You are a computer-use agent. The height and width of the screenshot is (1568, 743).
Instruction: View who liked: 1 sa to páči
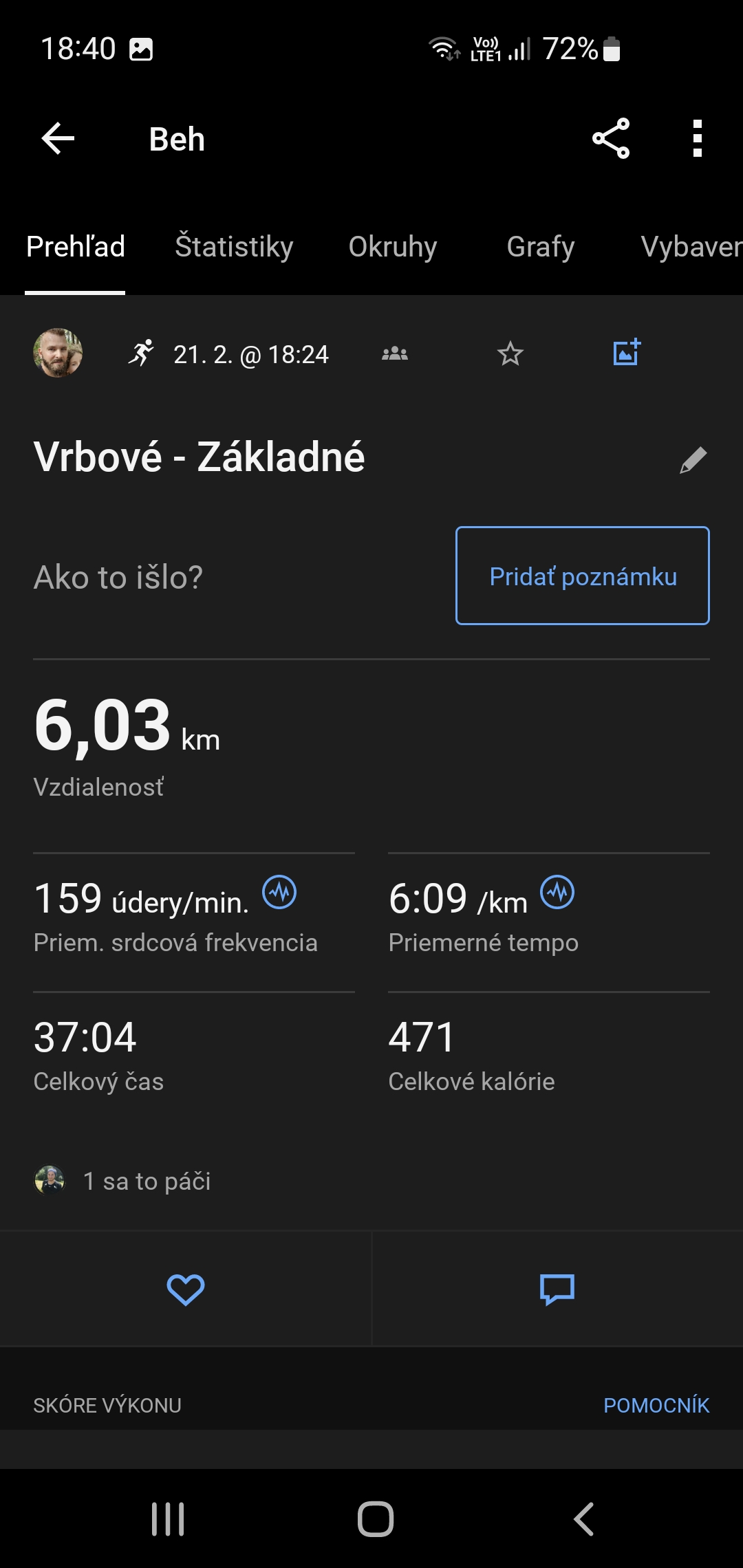(x=122, y=1181)
